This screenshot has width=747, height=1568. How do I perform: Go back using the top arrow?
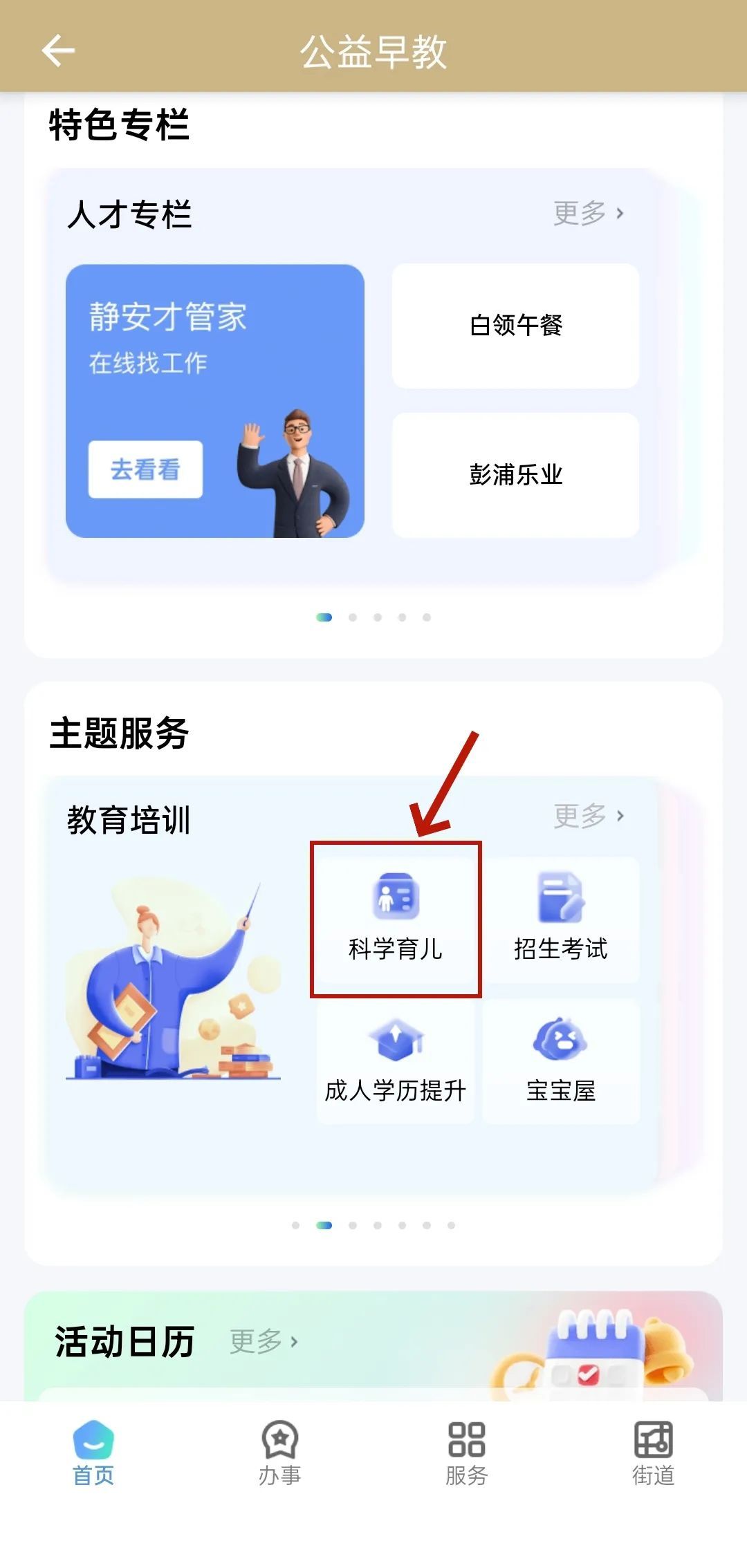click(x=58, y=51)
